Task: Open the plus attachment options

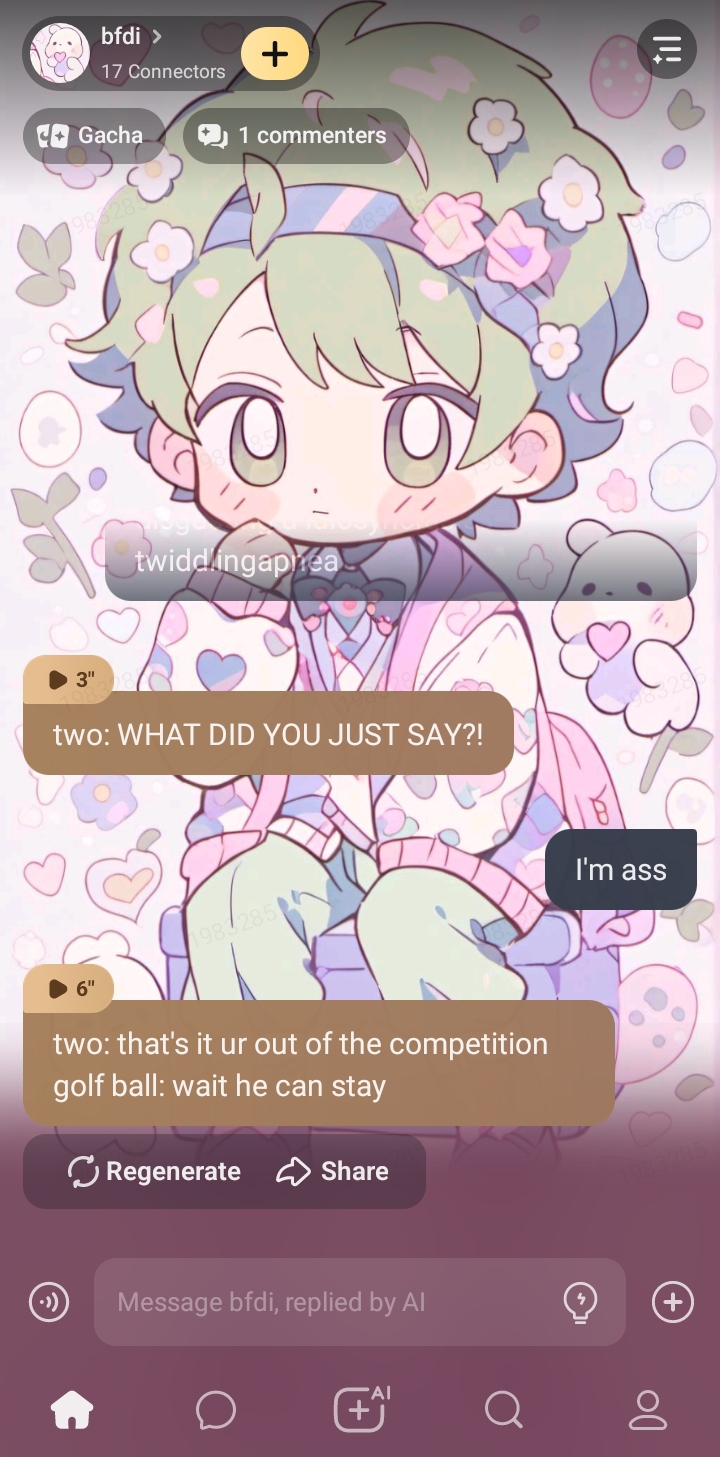Action: point(672,1302)
